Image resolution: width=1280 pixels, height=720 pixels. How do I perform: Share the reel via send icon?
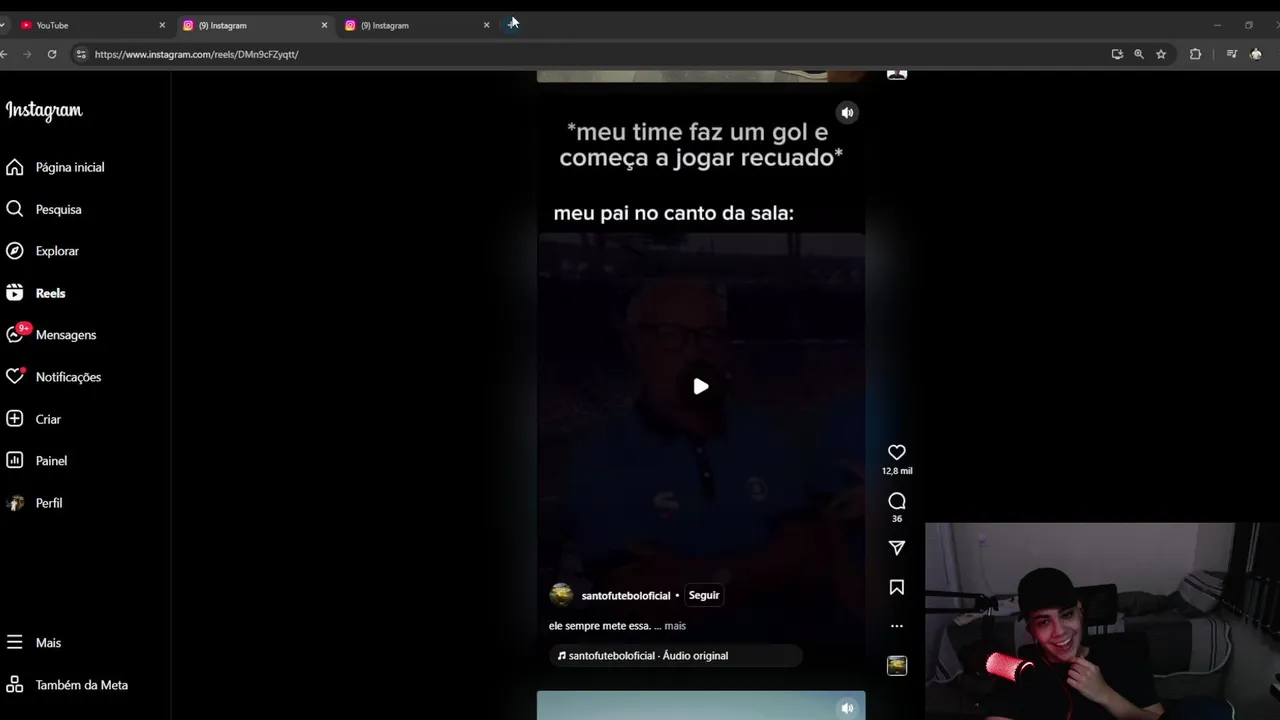[x=897, y=548]
